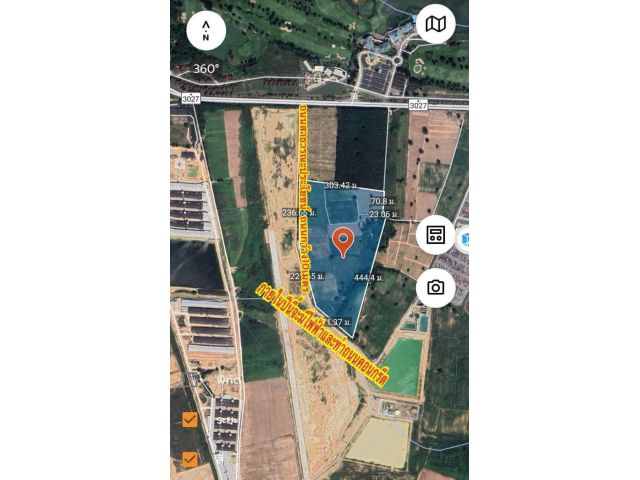Open the map type selector

point(435,24)
